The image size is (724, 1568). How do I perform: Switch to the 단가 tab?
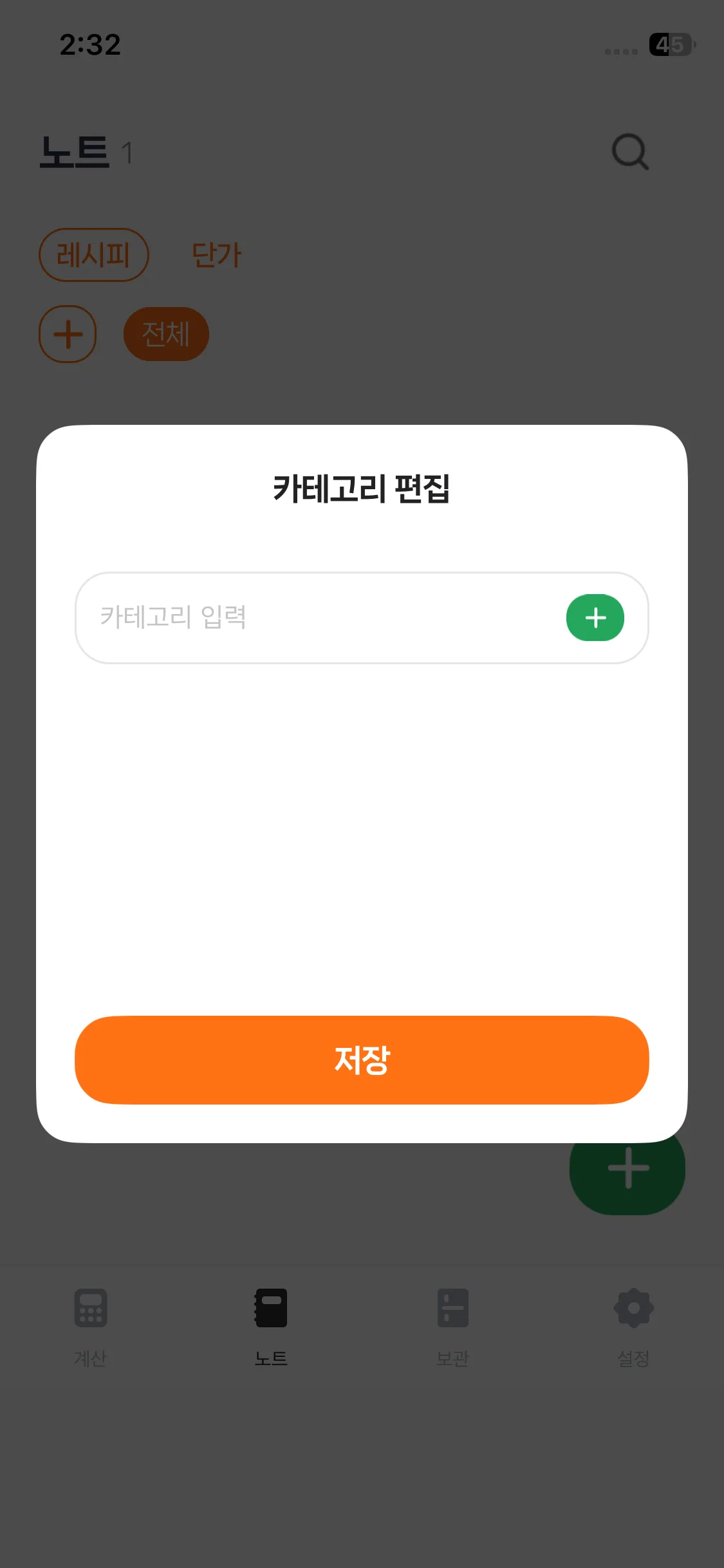click(x=217, y=254)
